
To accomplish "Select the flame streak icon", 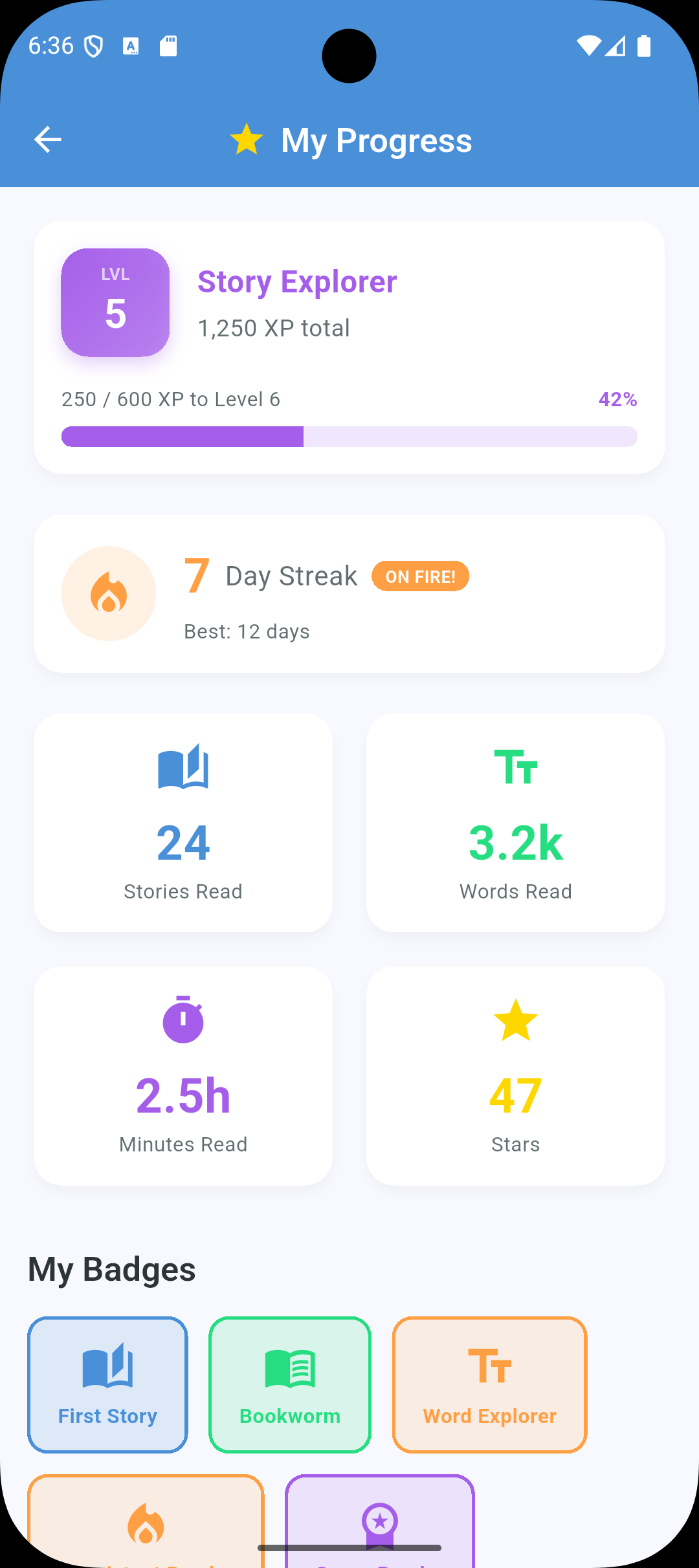I will tap(109, 593).
